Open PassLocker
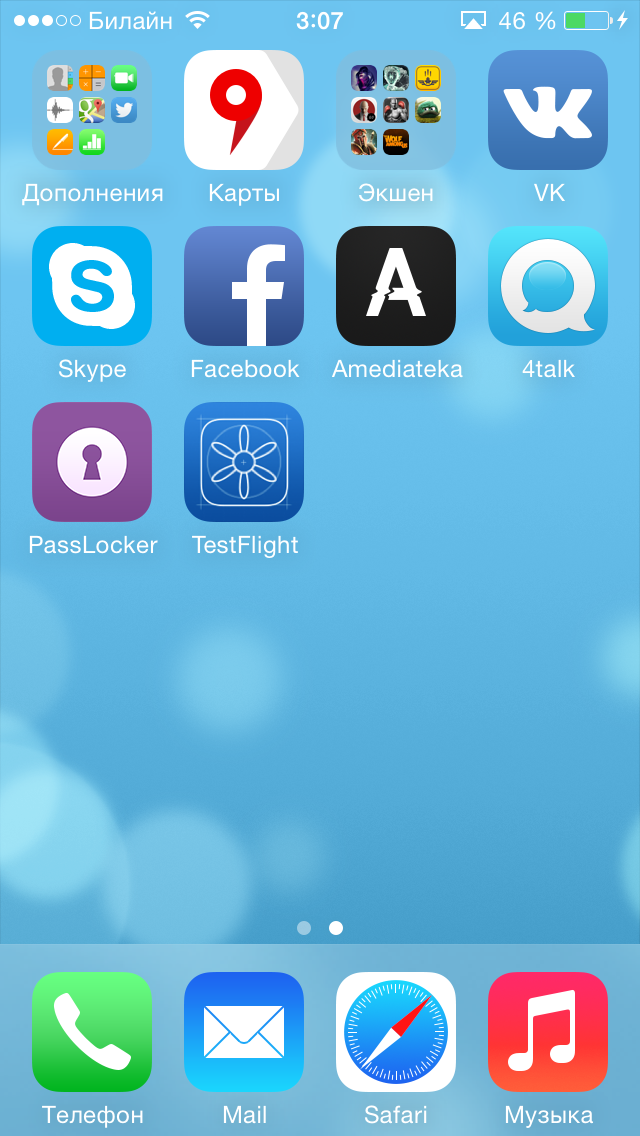 point(92,462)
